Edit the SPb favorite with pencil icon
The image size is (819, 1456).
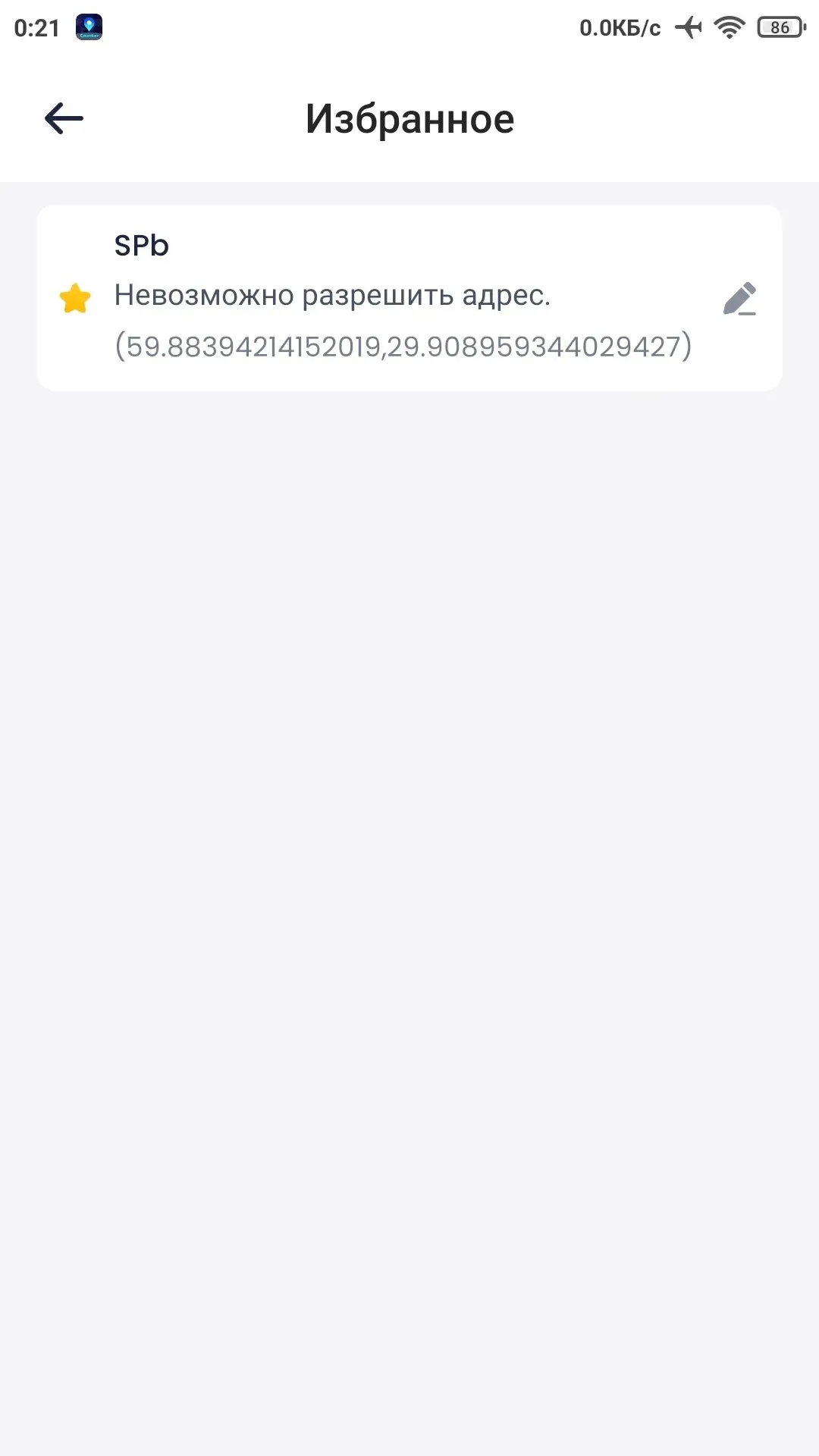click(x=739, y=299)
